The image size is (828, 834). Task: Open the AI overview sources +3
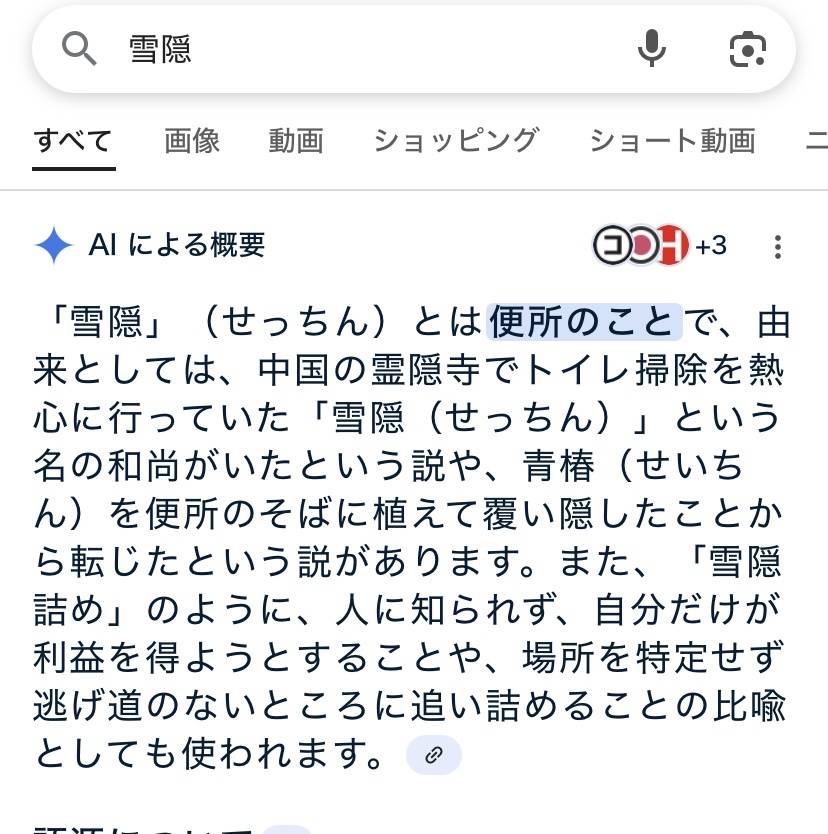pos(660,245)
